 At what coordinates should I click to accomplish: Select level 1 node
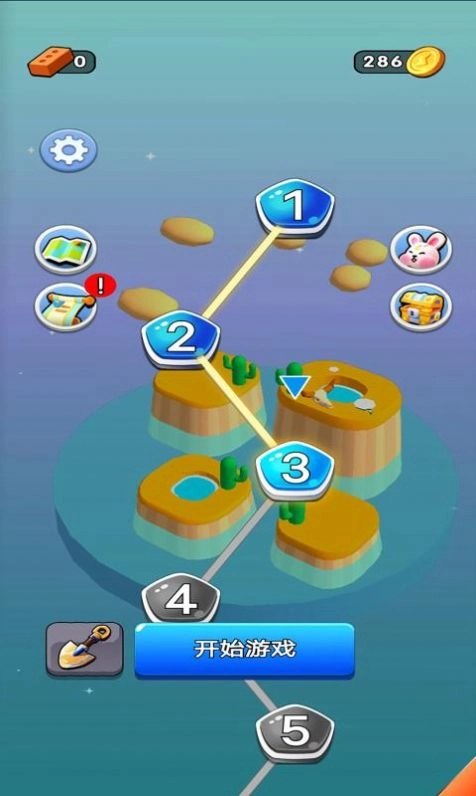pyautogui.click(x=295, y=207)
